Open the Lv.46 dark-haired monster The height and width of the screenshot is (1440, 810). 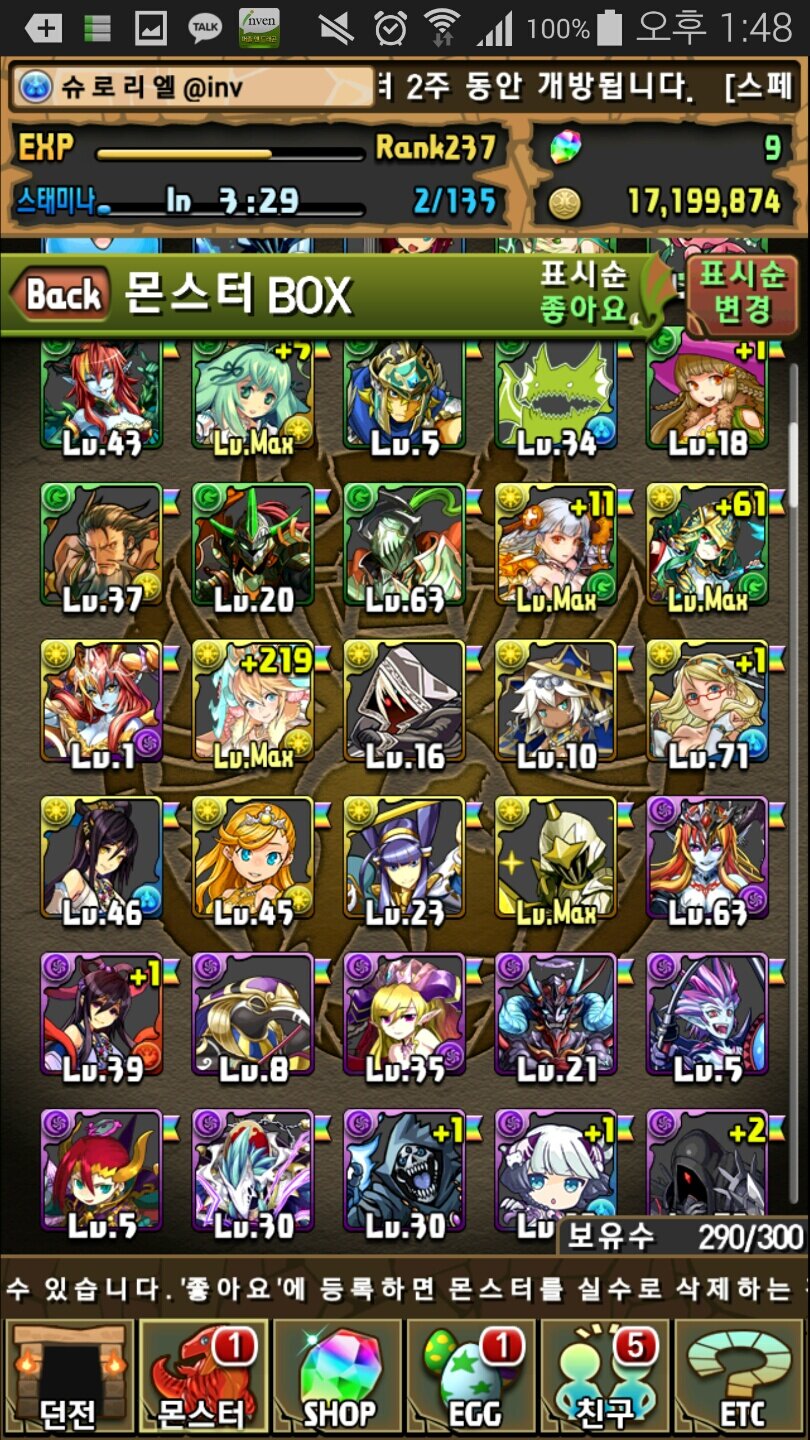pos(101,856)
